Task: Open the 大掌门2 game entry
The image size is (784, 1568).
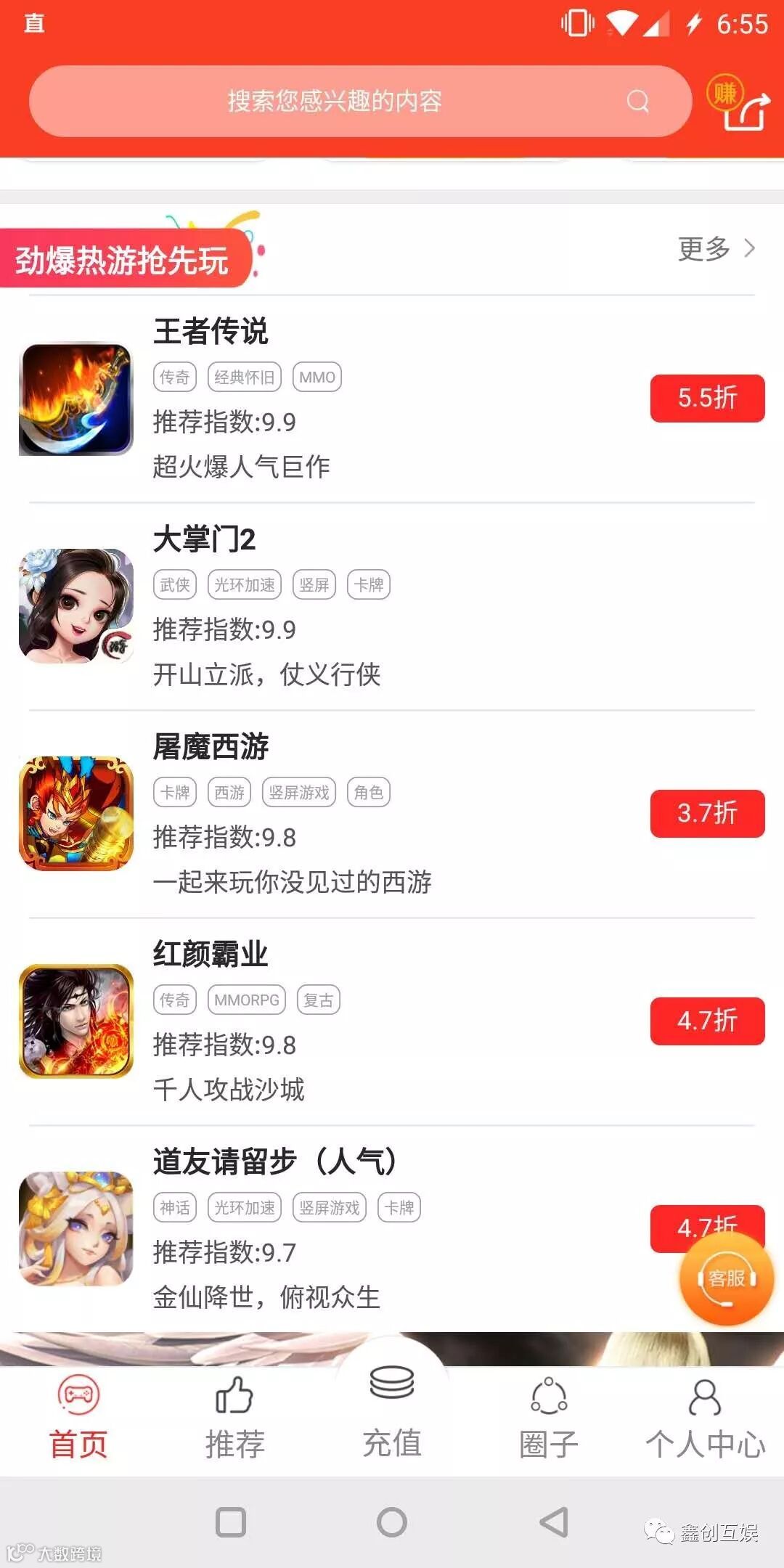Action: coord(204,539)
